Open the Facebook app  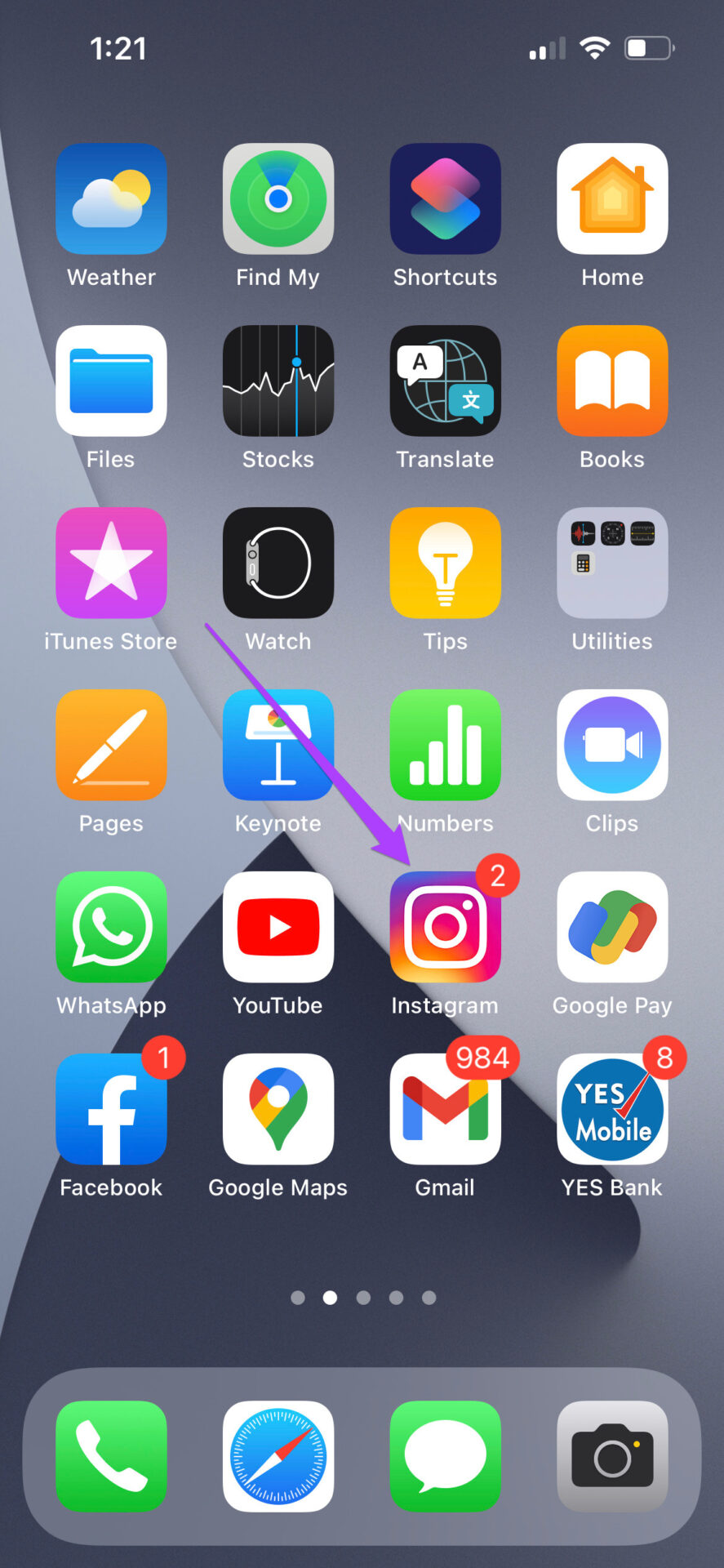point(111,1109)
